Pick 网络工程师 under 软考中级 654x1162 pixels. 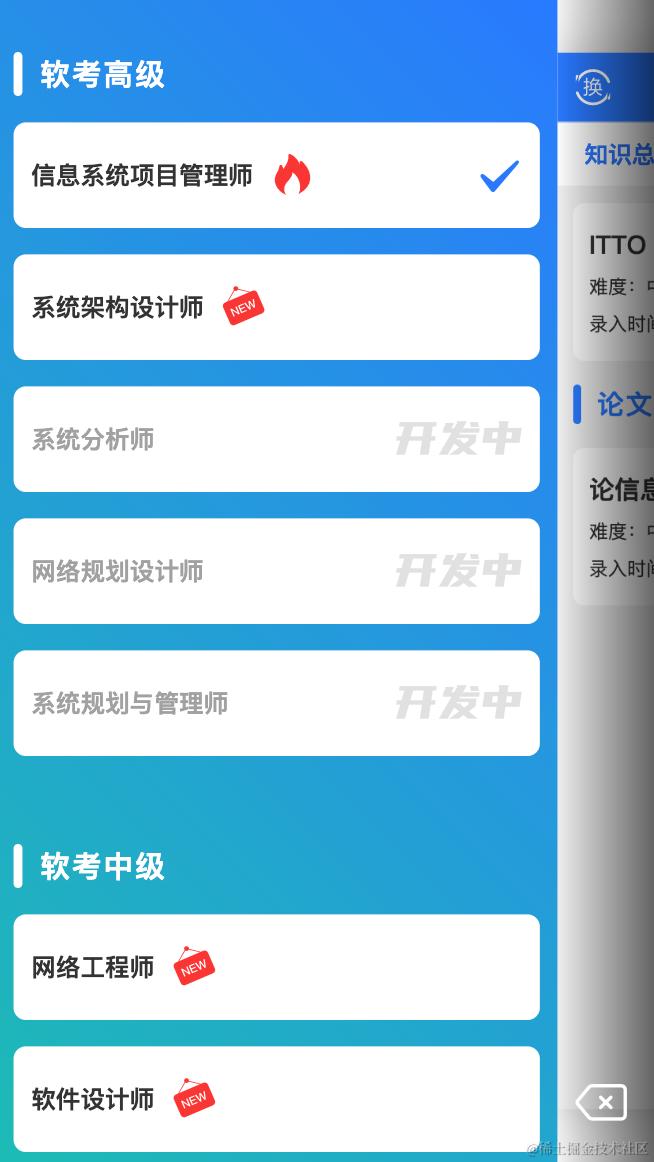(x=276, y=967)
